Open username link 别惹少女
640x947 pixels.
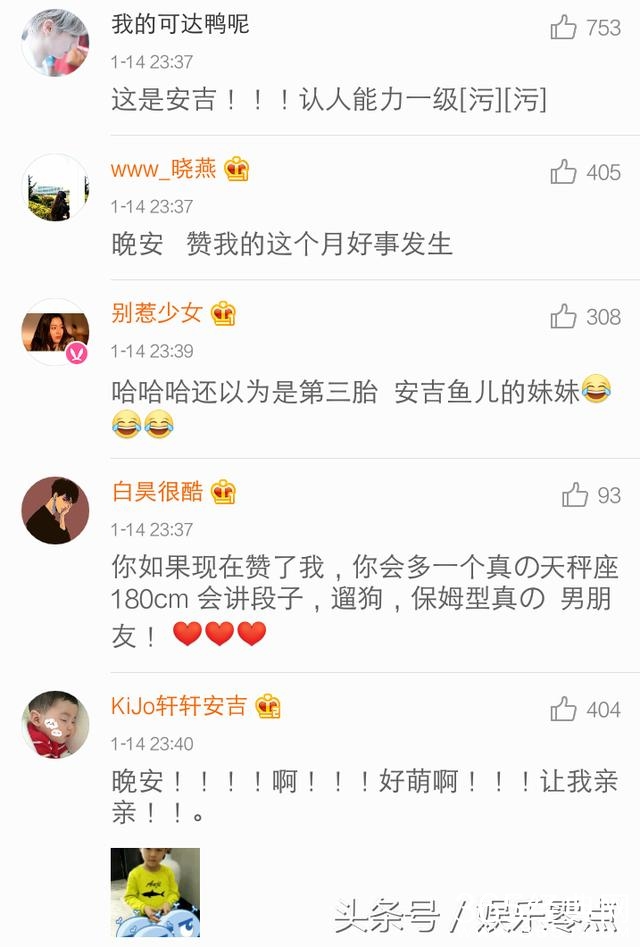157,313
